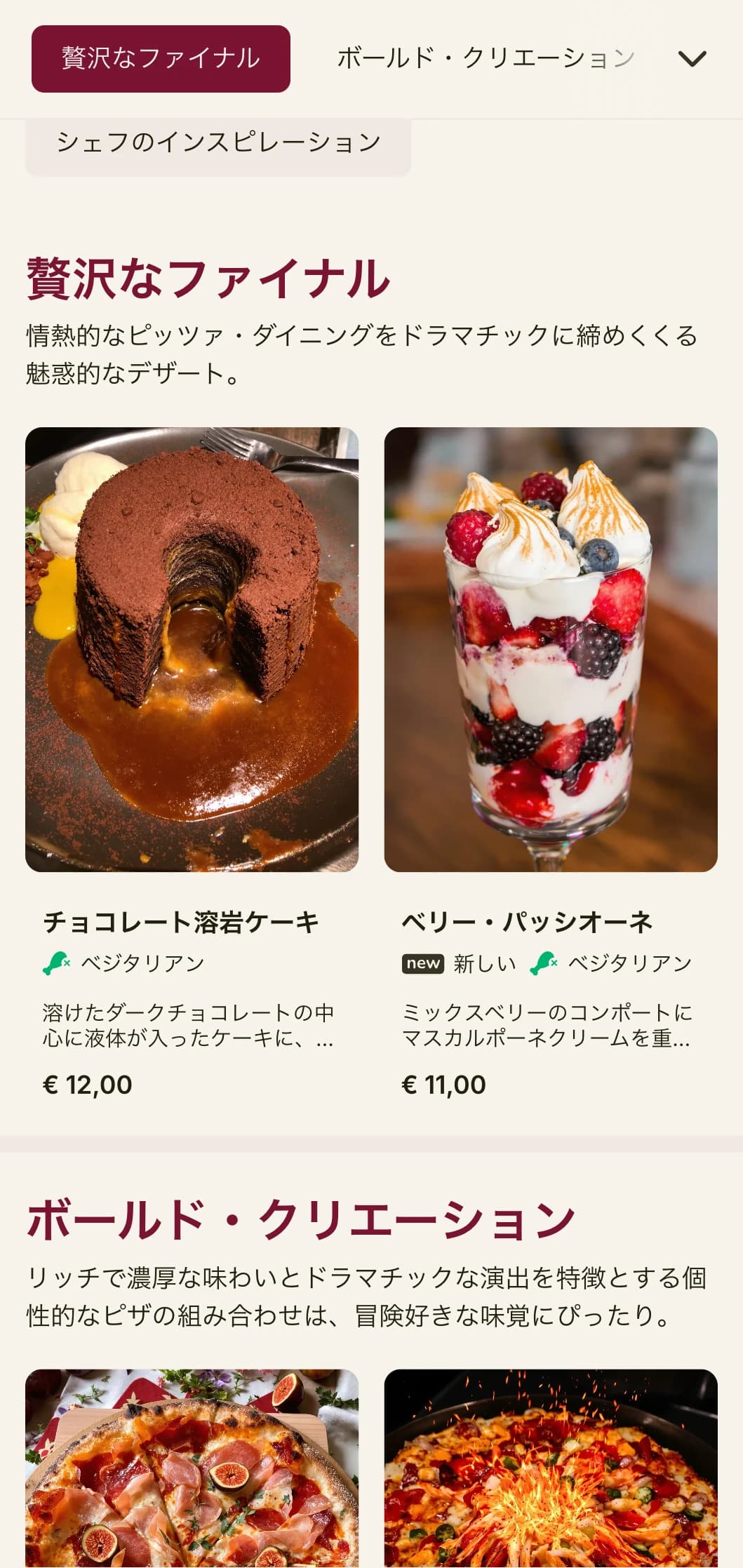Tap the シェフのインスピレーション chip
This screenshot has width=743, height=1568.
[218, 143]
